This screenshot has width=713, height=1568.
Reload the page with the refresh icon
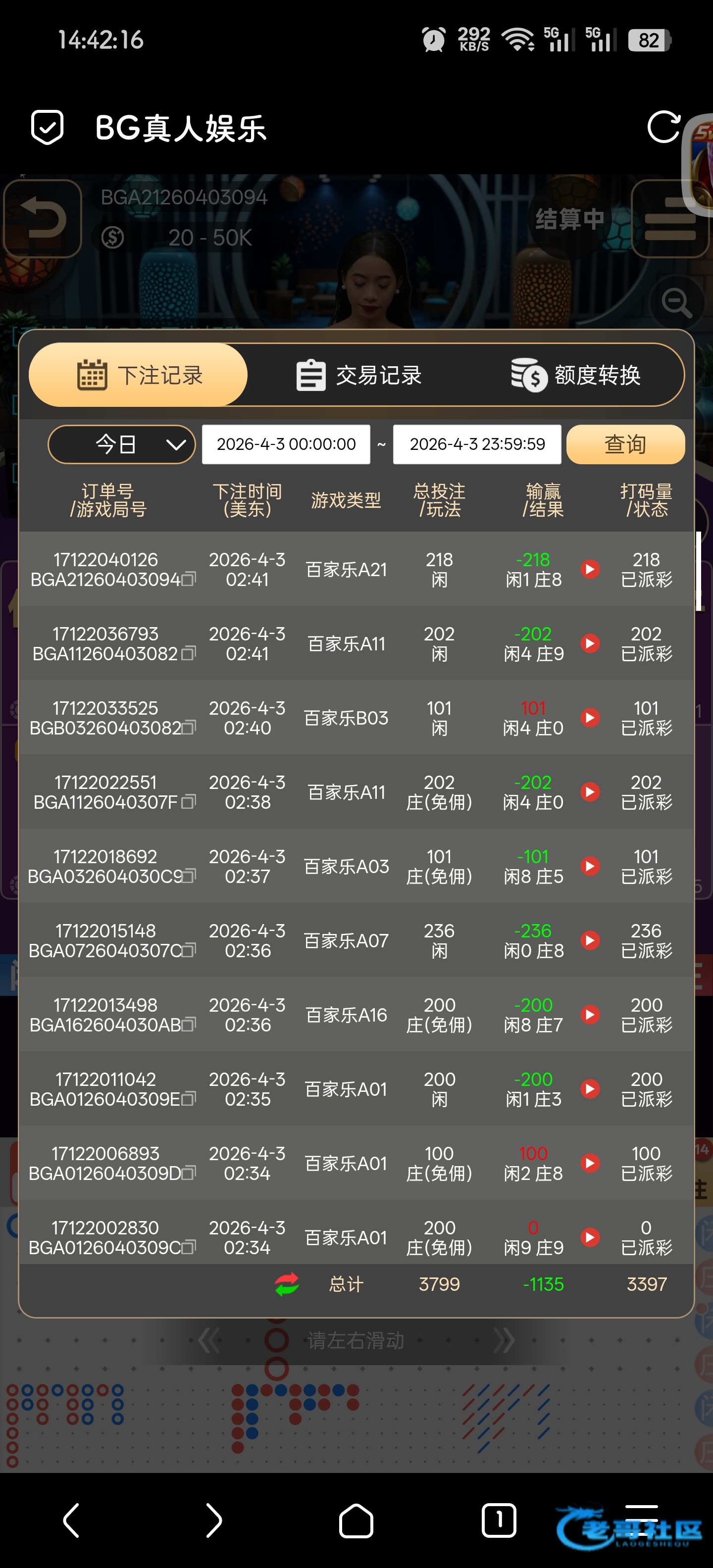click(663, 127)
